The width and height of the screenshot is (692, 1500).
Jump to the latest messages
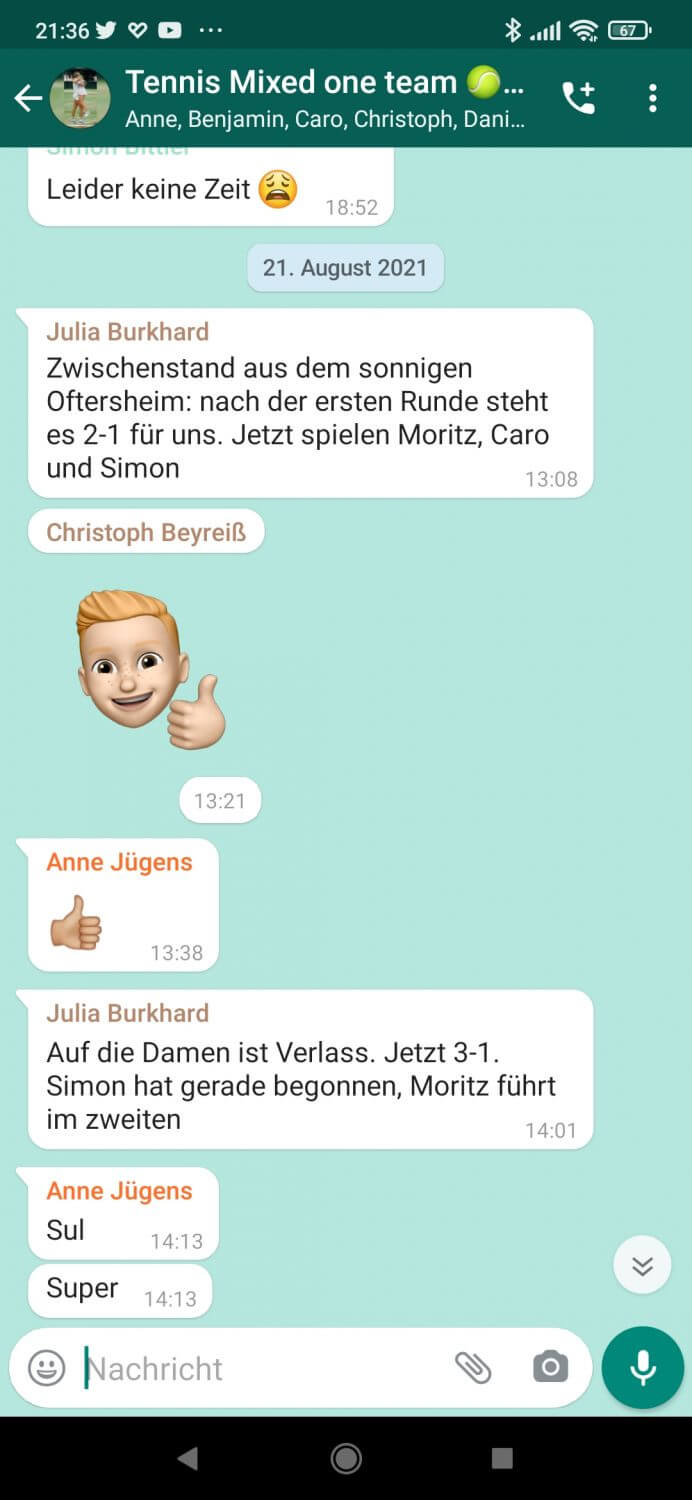click(x=642, y=1266)
